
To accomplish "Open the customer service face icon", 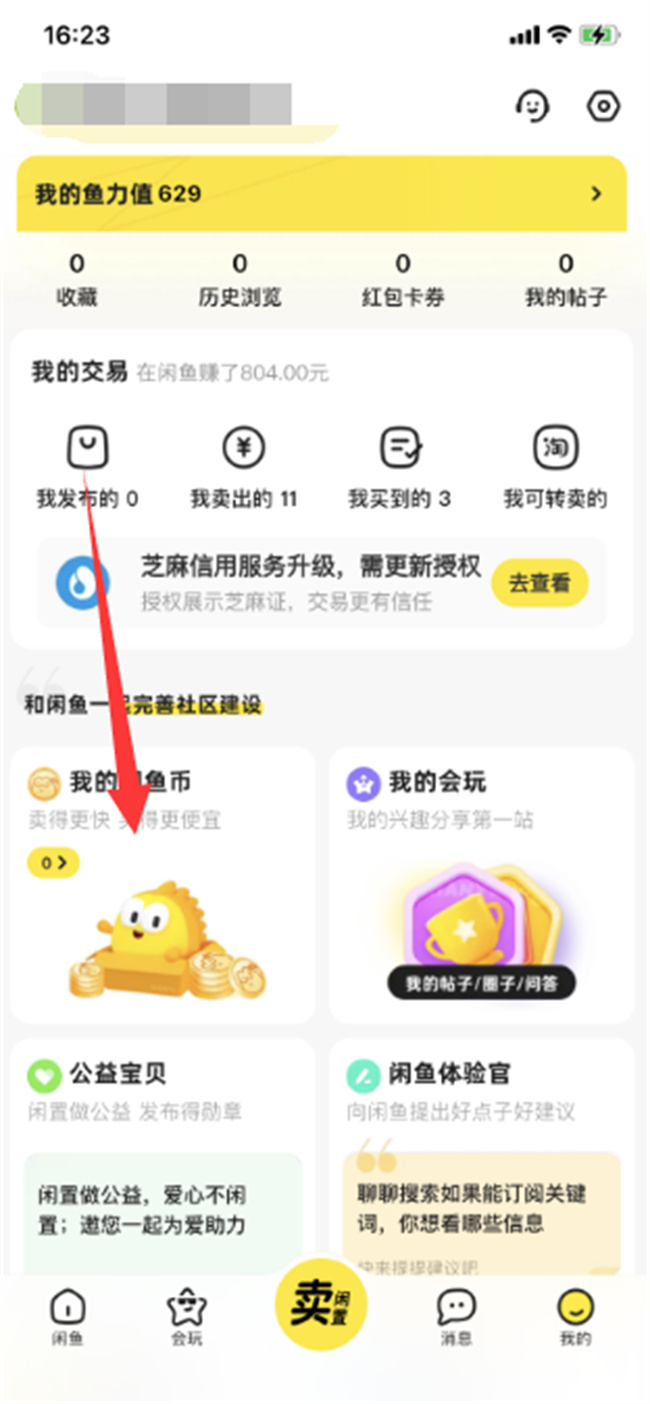I will (x=533, y=105).
